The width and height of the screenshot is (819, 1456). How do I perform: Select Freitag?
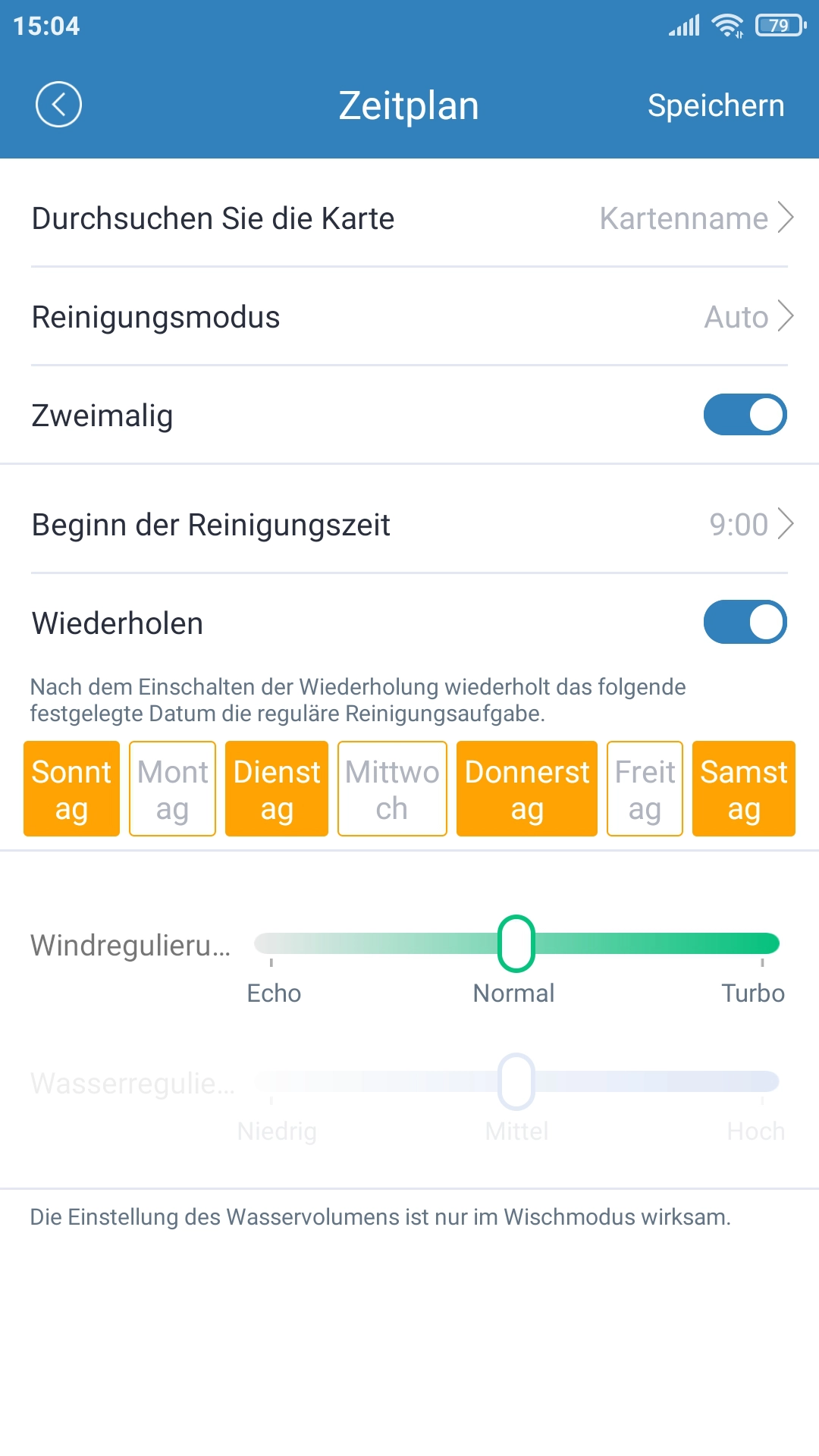pos(645,789)
